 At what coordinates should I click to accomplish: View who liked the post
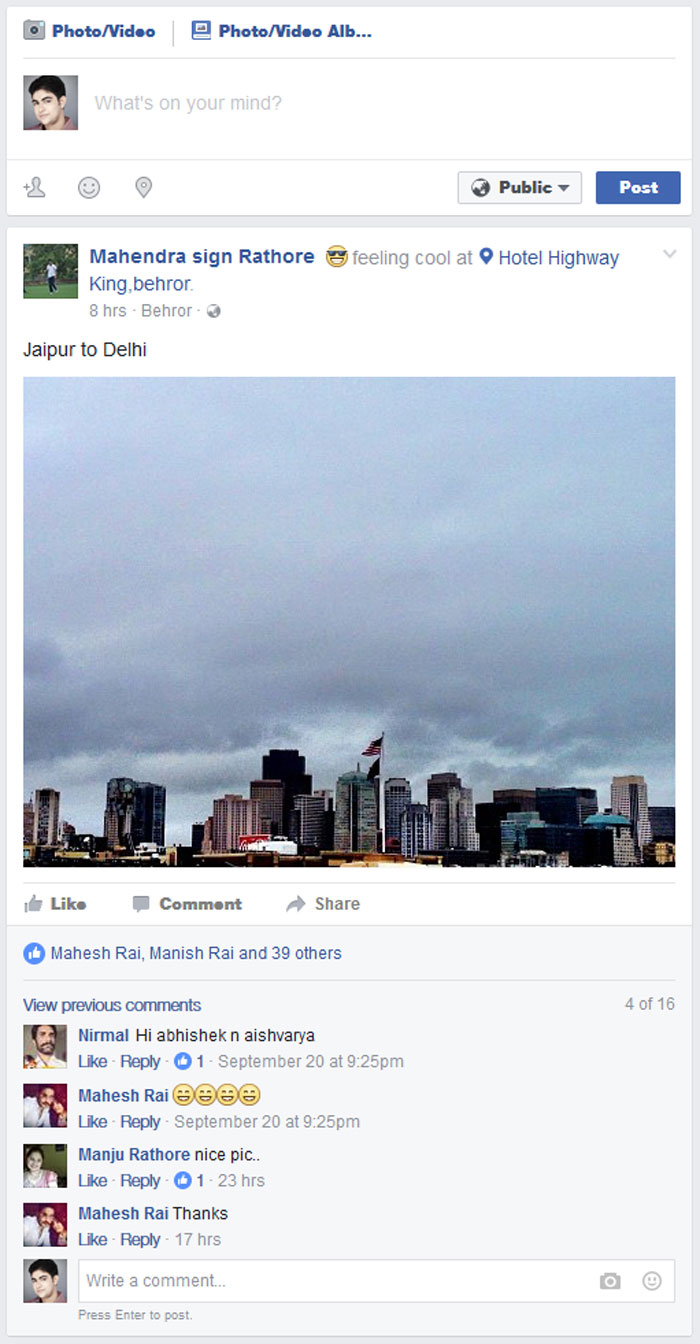coord(195,953)
